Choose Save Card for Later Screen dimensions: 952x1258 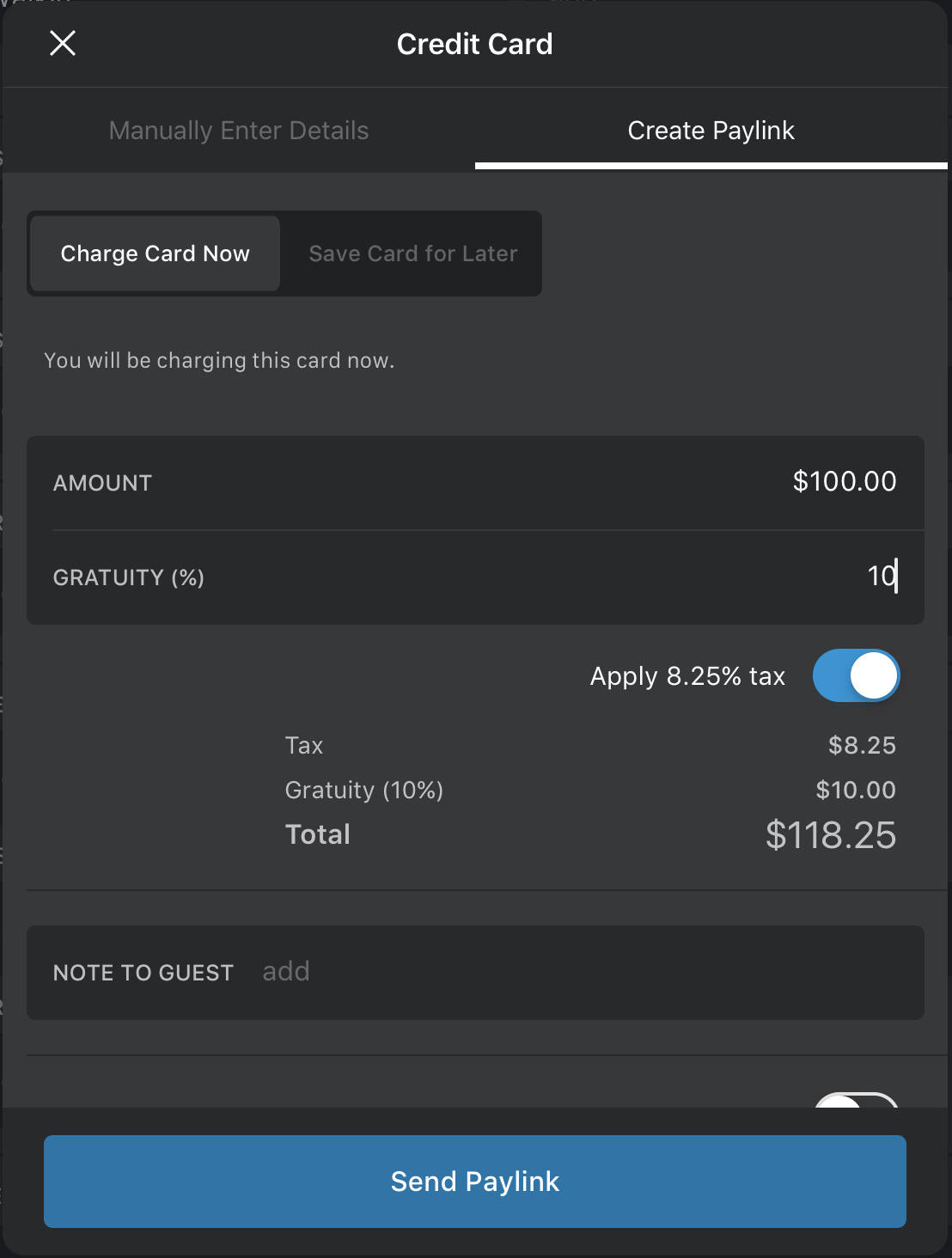pyautogui.click(x=412, y=253)
